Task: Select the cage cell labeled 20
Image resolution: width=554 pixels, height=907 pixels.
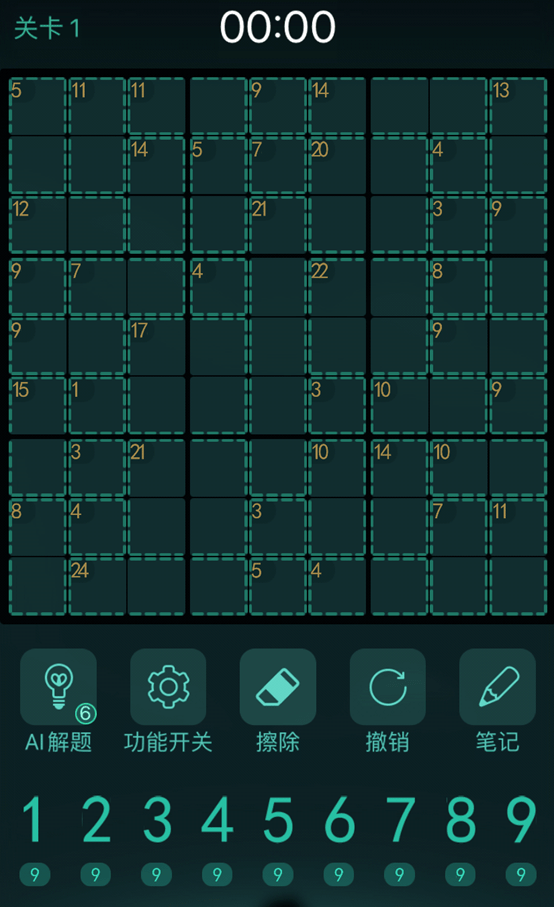Action: (x=337, y=165)
